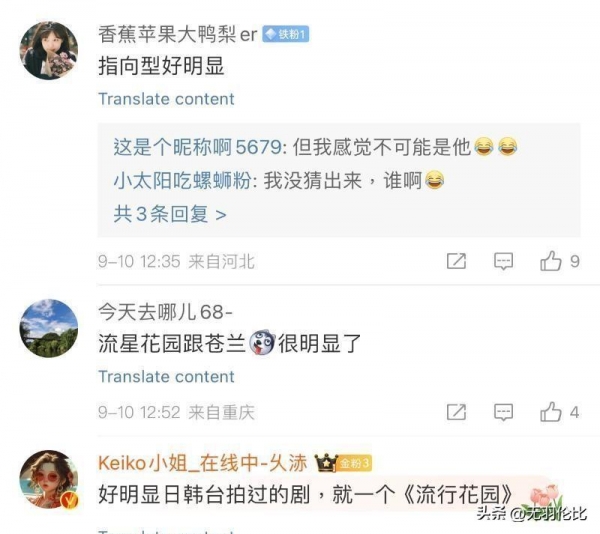This screenshot has width=600, height=534.
Task: Open Keiko小姐_在线中-头渍's username
Action: (201, 463)
